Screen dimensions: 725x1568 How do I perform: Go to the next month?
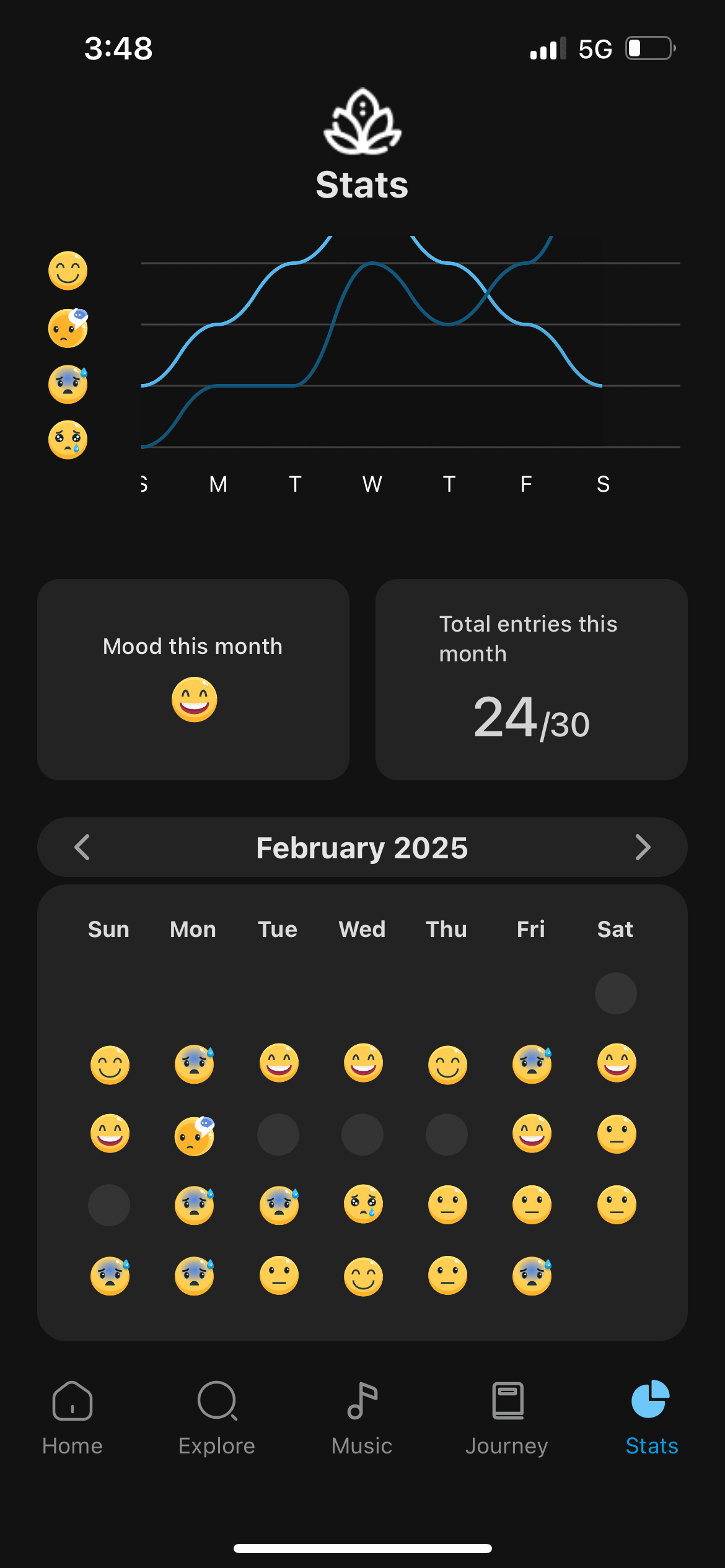tap(643, 847)
